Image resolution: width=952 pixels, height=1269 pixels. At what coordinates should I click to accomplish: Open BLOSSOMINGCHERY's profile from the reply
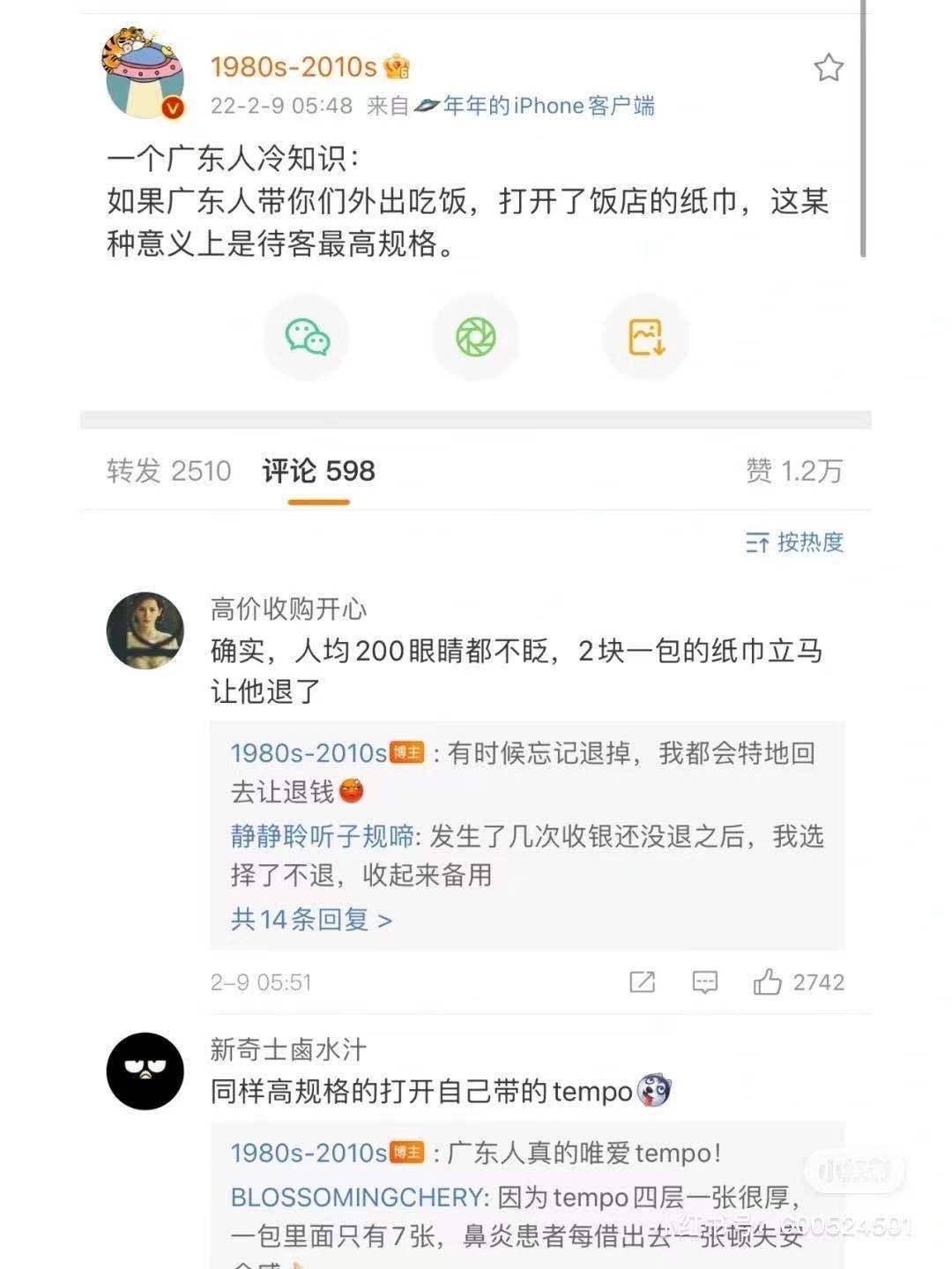point(357,1197)
